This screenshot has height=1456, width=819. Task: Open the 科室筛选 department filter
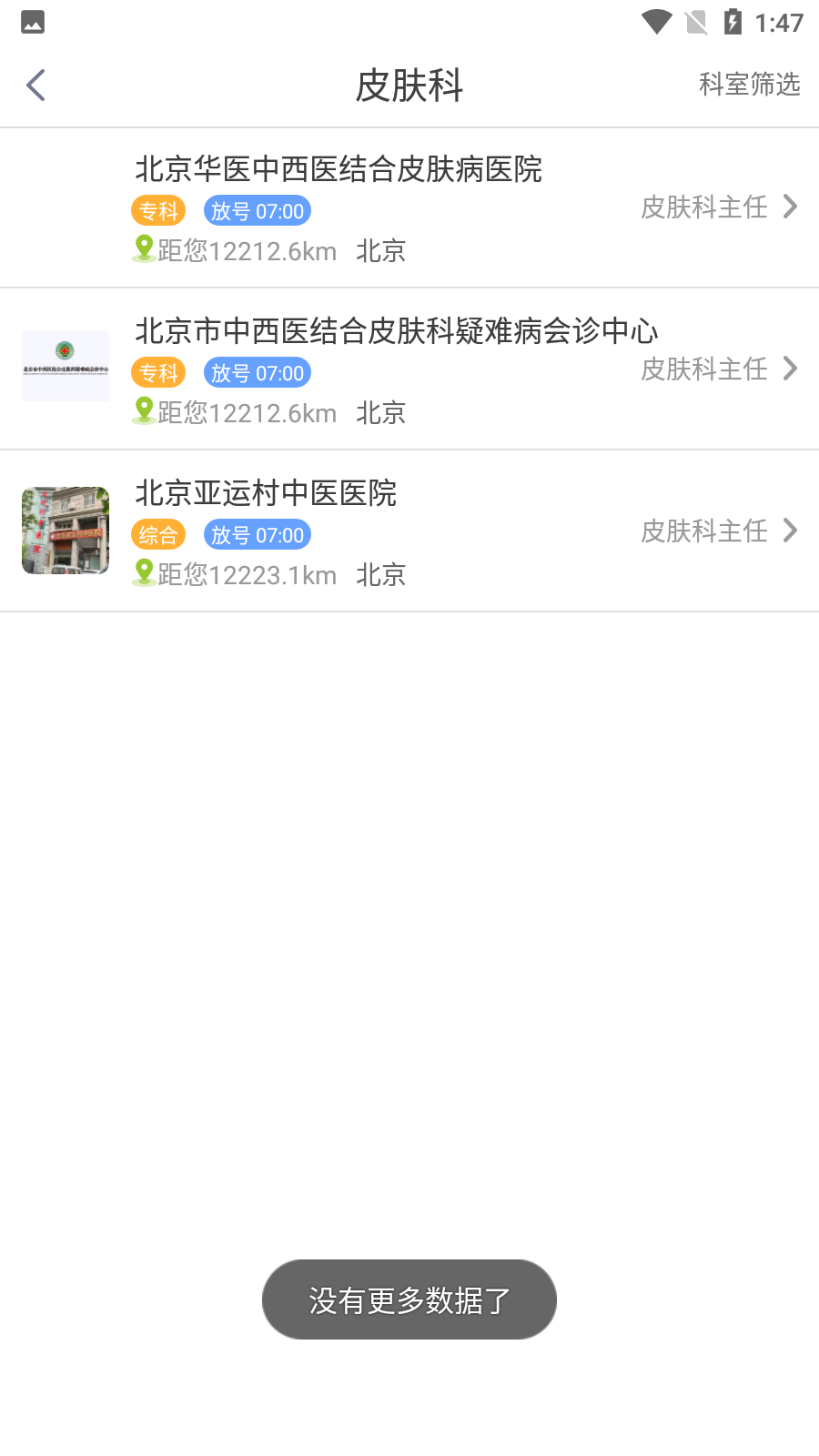[x=749, y=85]
